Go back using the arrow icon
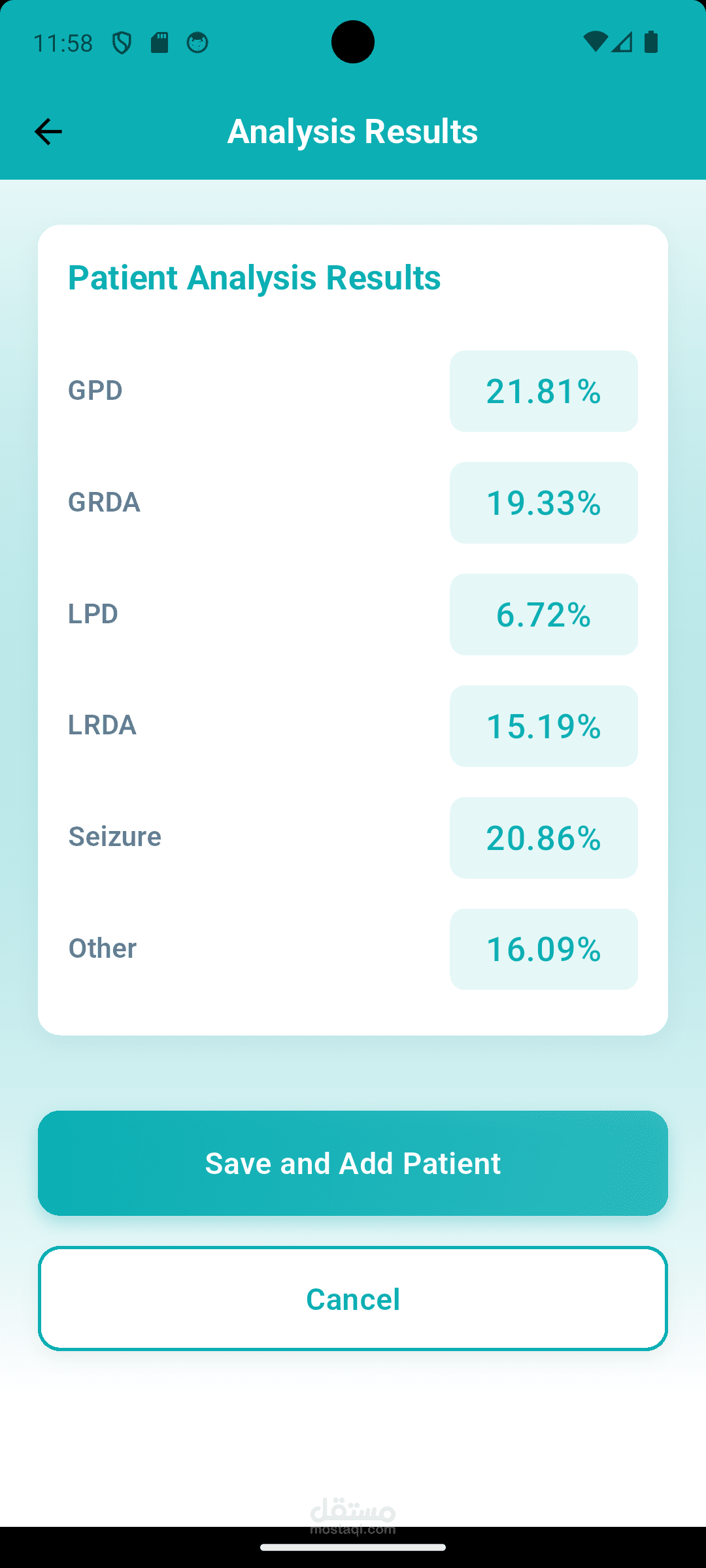706x1568 pixels. [48, 131]
